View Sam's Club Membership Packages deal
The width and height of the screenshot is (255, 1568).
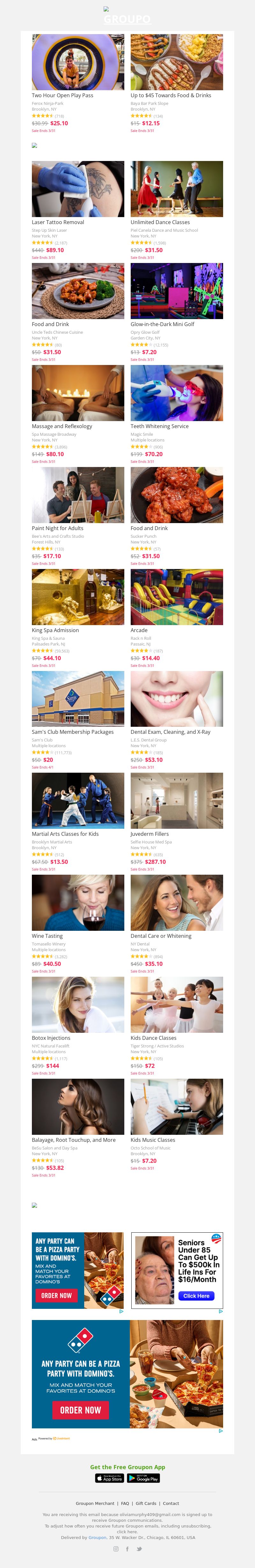coord(78,699)
